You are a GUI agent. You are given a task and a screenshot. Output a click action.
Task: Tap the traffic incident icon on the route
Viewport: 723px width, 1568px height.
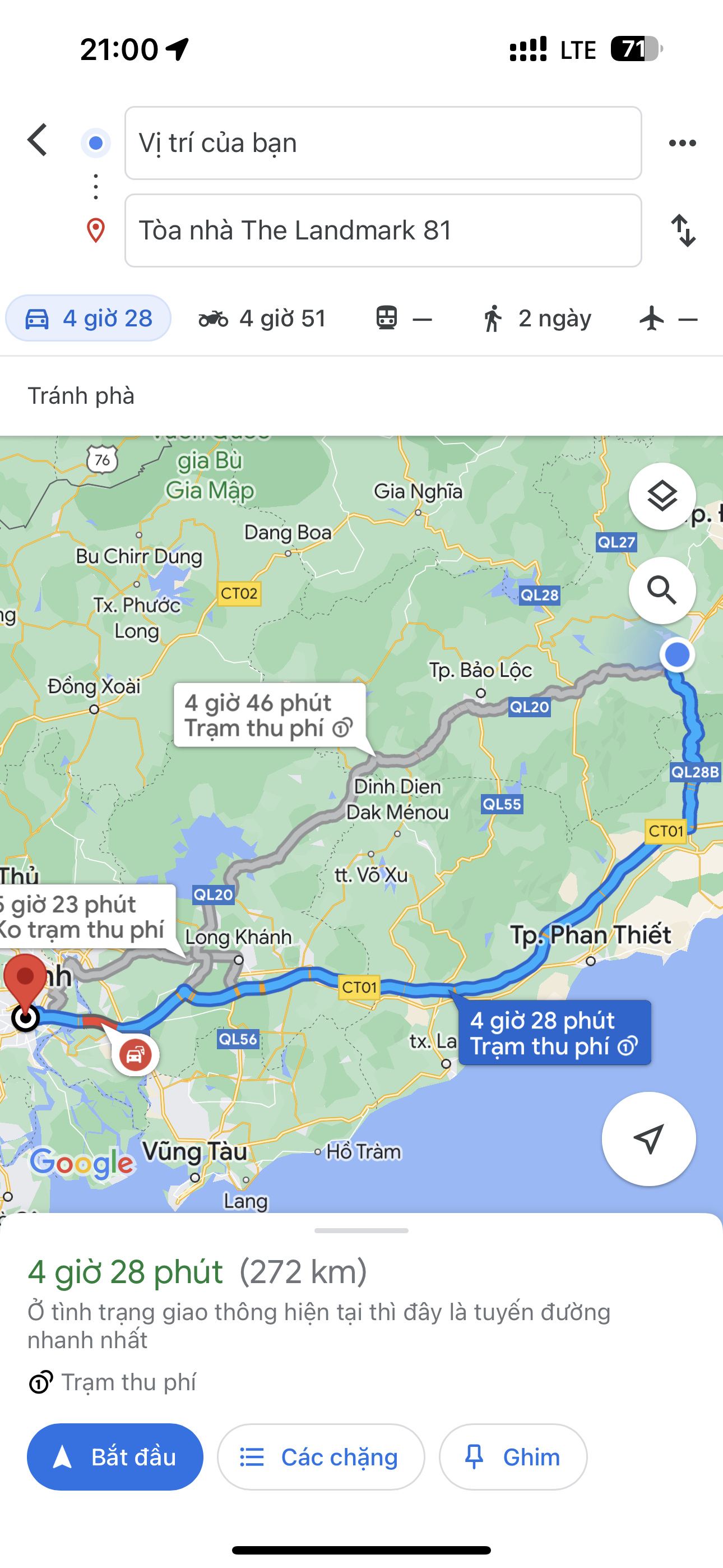[135, 1054]
